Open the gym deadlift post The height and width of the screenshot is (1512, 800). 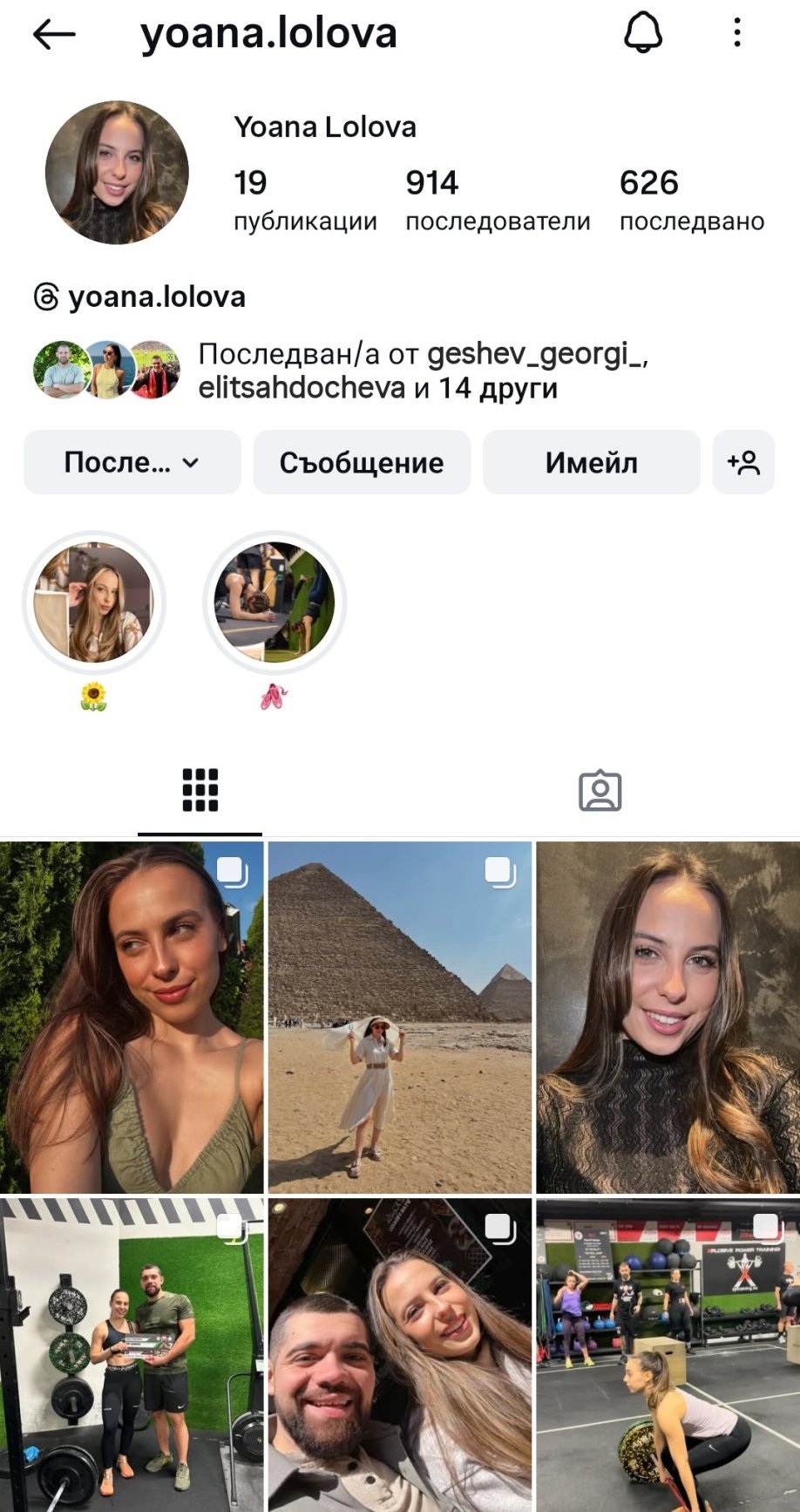(x=668, y=1355)
